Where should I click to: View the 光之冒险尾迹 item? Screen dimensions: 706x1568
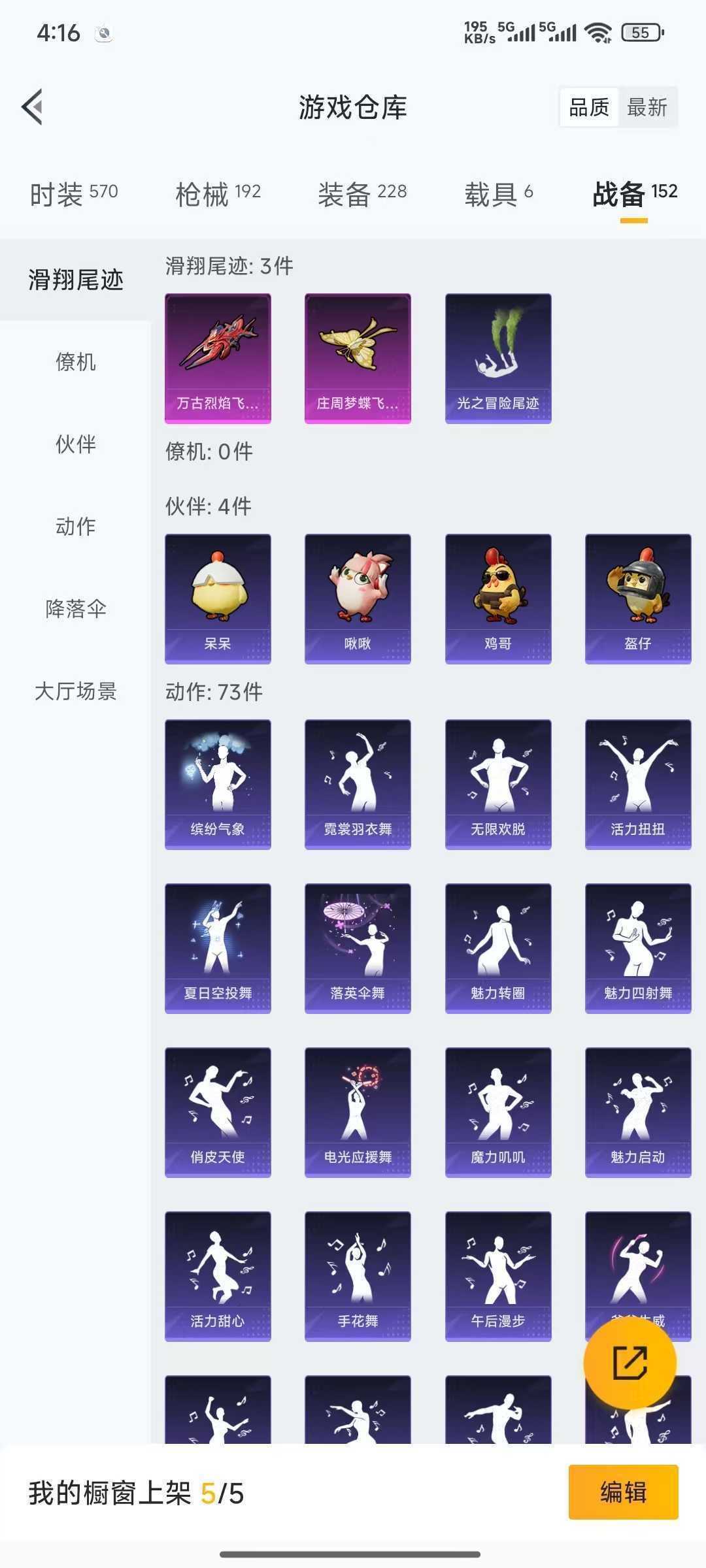tap(498, 358)
